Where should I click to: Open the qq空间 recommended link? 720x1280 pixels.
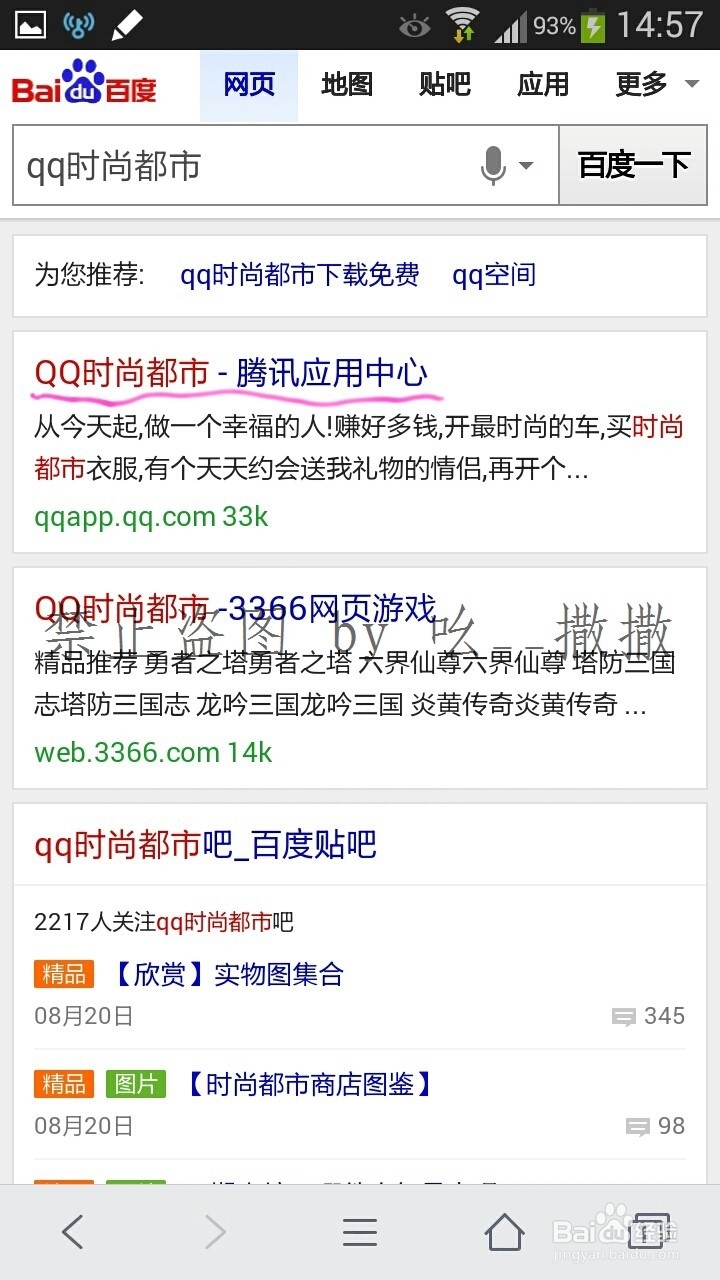tap(496, 275)
